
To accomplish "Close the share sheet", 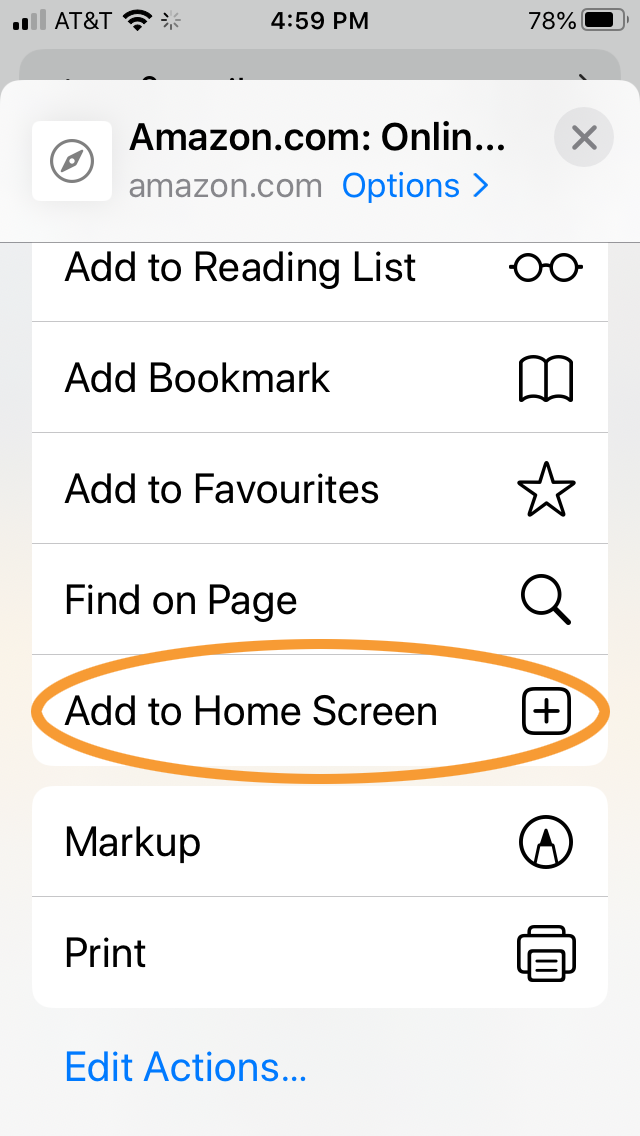I will [583, 137].
